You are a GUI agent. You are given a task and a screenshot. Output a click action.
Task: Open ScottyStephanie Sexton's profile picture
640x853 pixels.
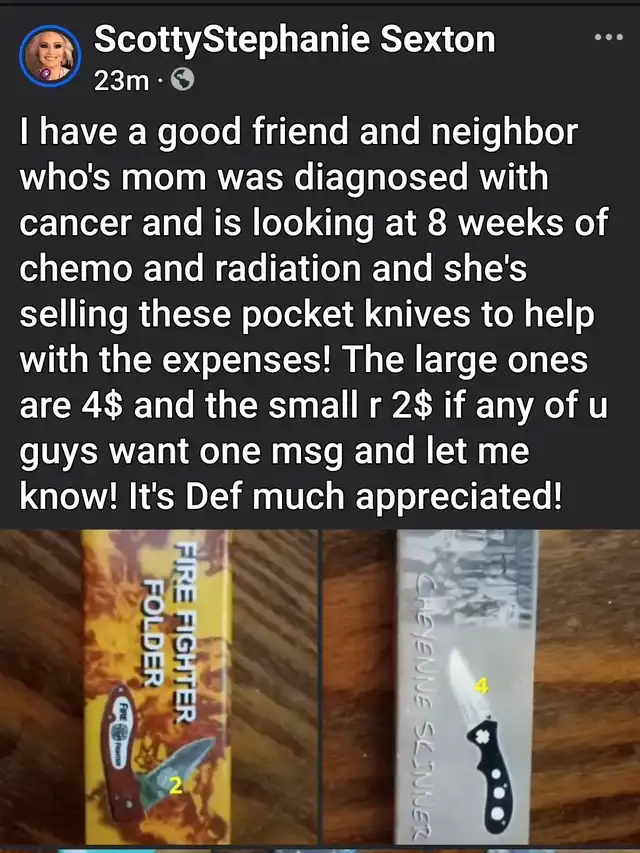[x=49, y=55]
